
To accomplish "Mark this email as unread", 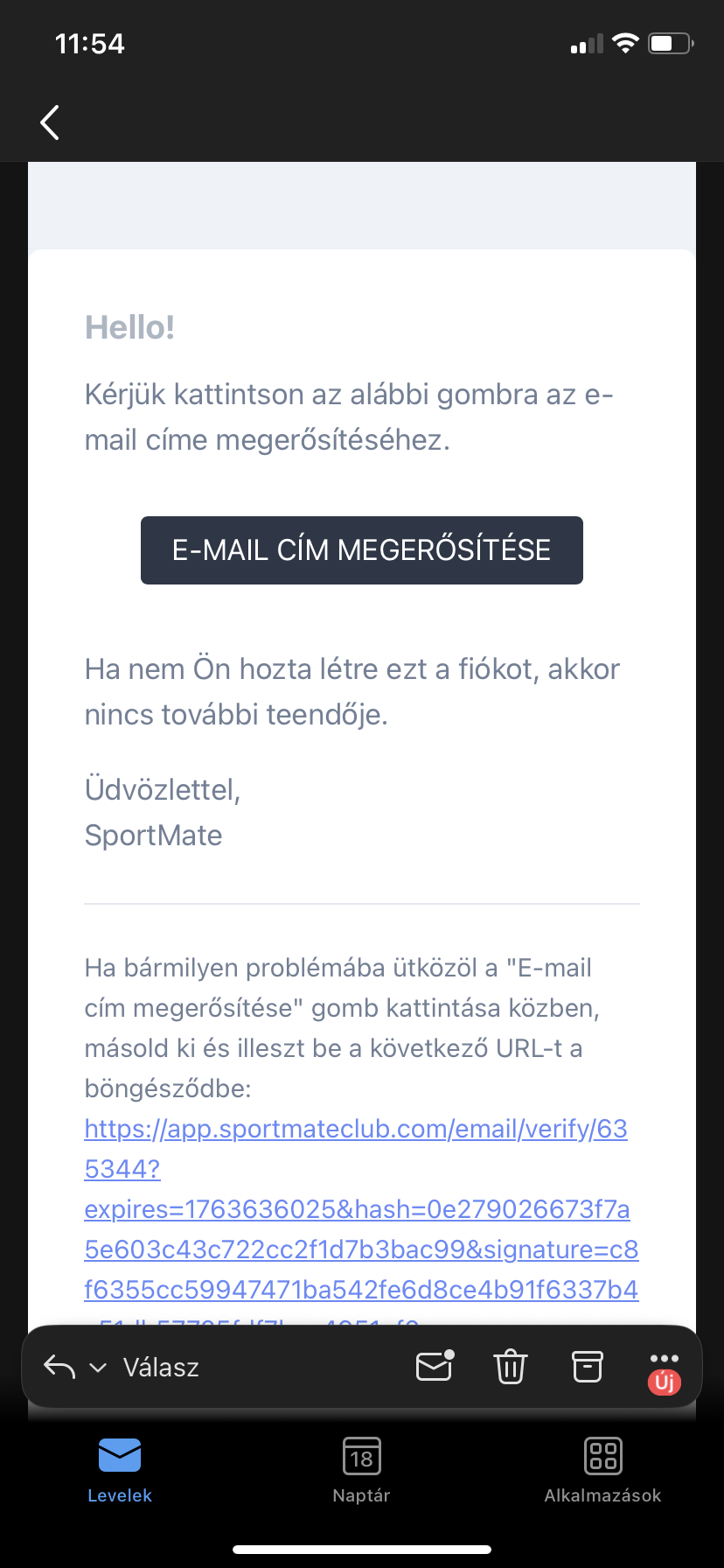I will click(435, 1366).
